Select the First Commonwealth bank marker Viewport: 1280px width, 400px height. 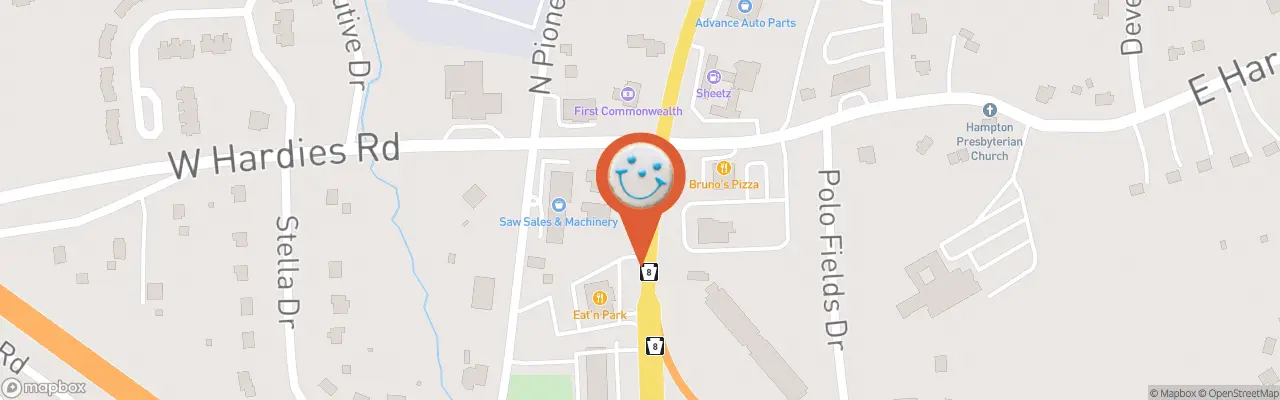(x=627, y=93)
